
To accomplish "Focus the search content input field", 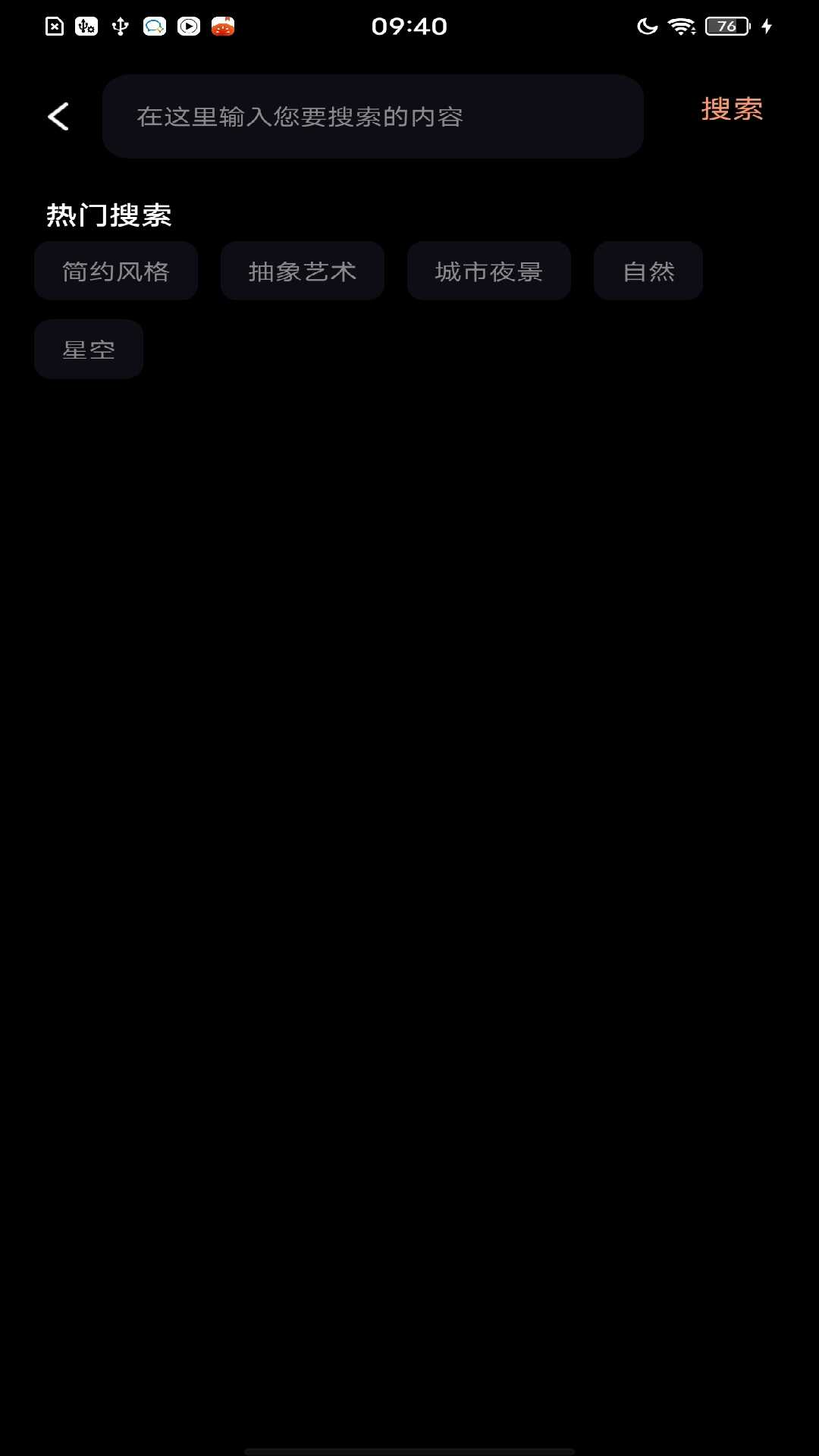I will (373, 116).
